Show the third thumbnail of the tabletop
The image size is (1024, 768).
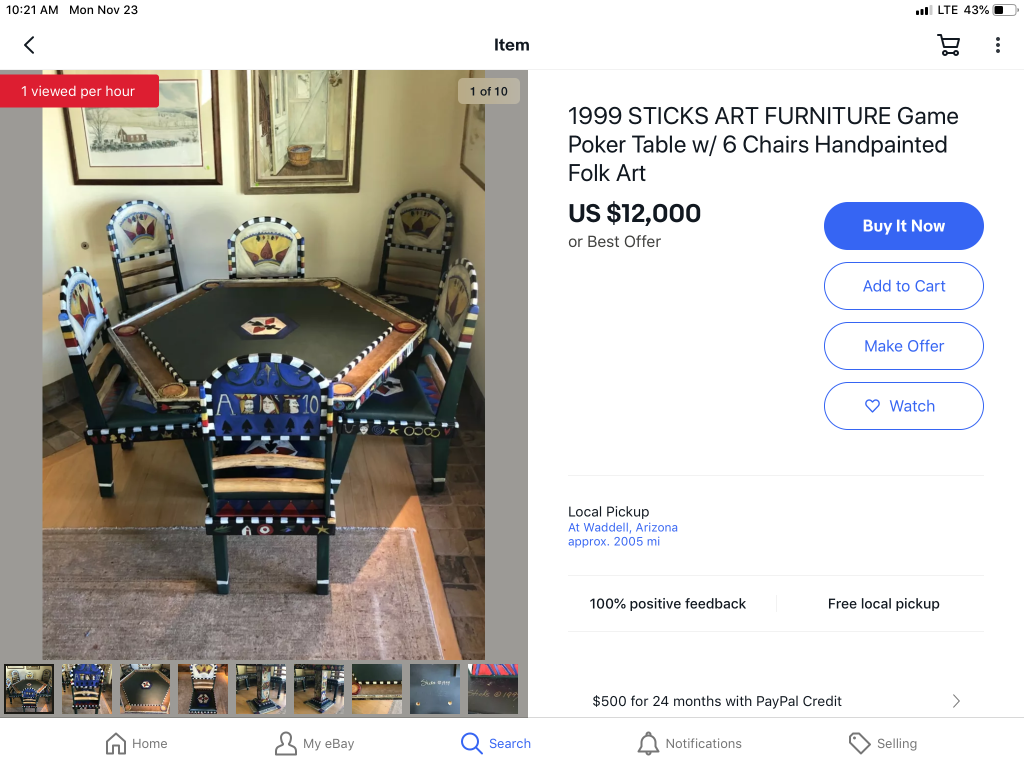coord(145,689)
